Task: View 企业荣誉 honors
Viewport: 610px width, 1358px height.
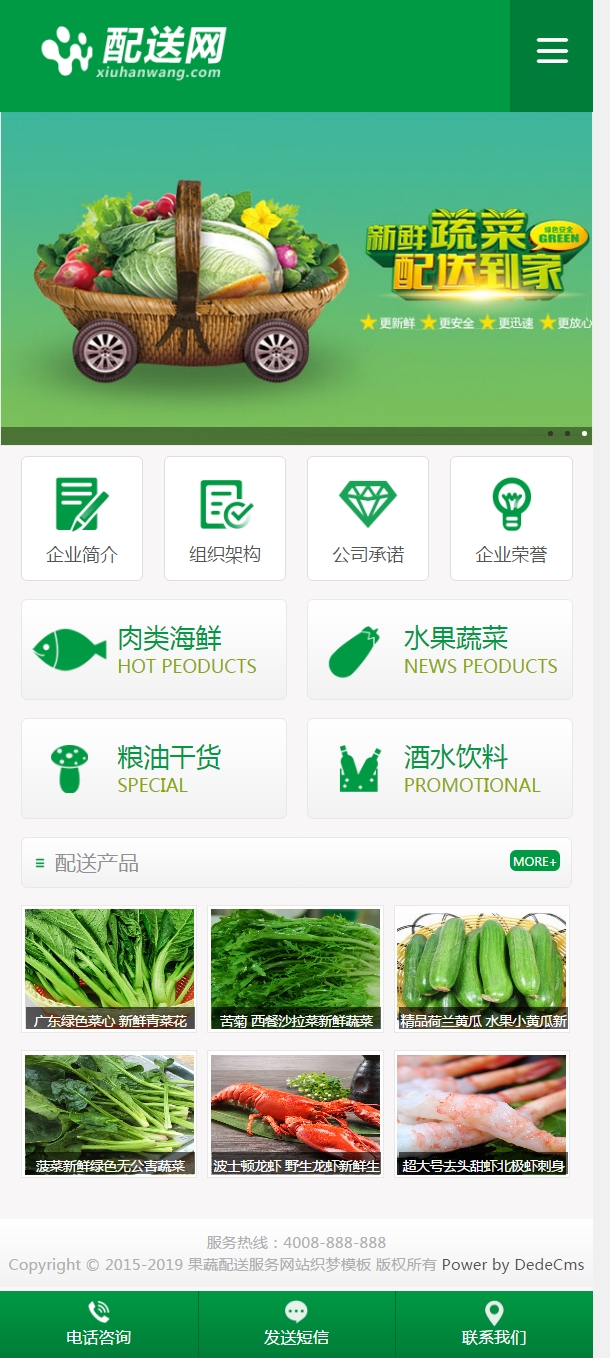Action: coord(511,518)
